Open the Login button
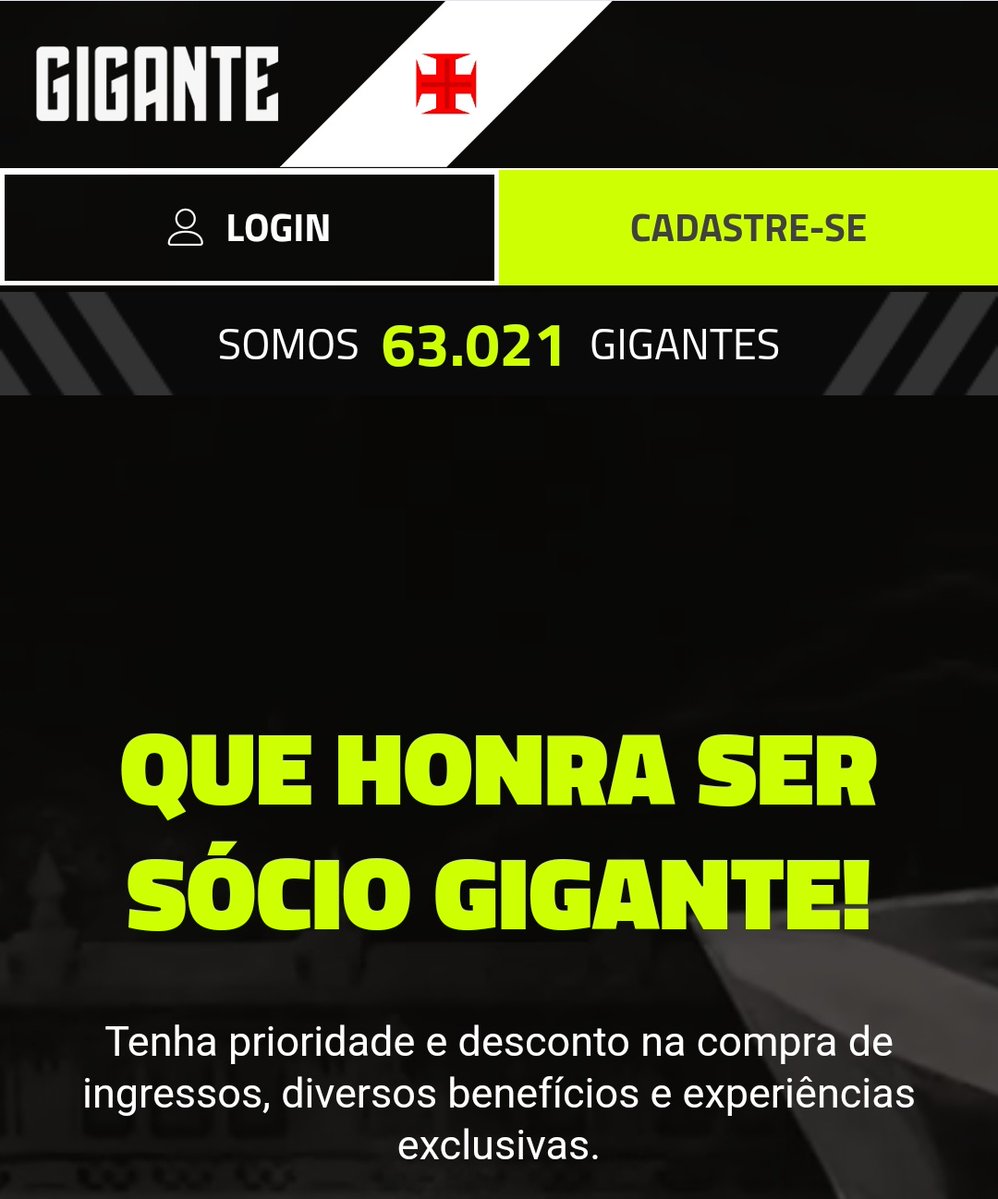 pyautogui.click(x=249, y=228)
